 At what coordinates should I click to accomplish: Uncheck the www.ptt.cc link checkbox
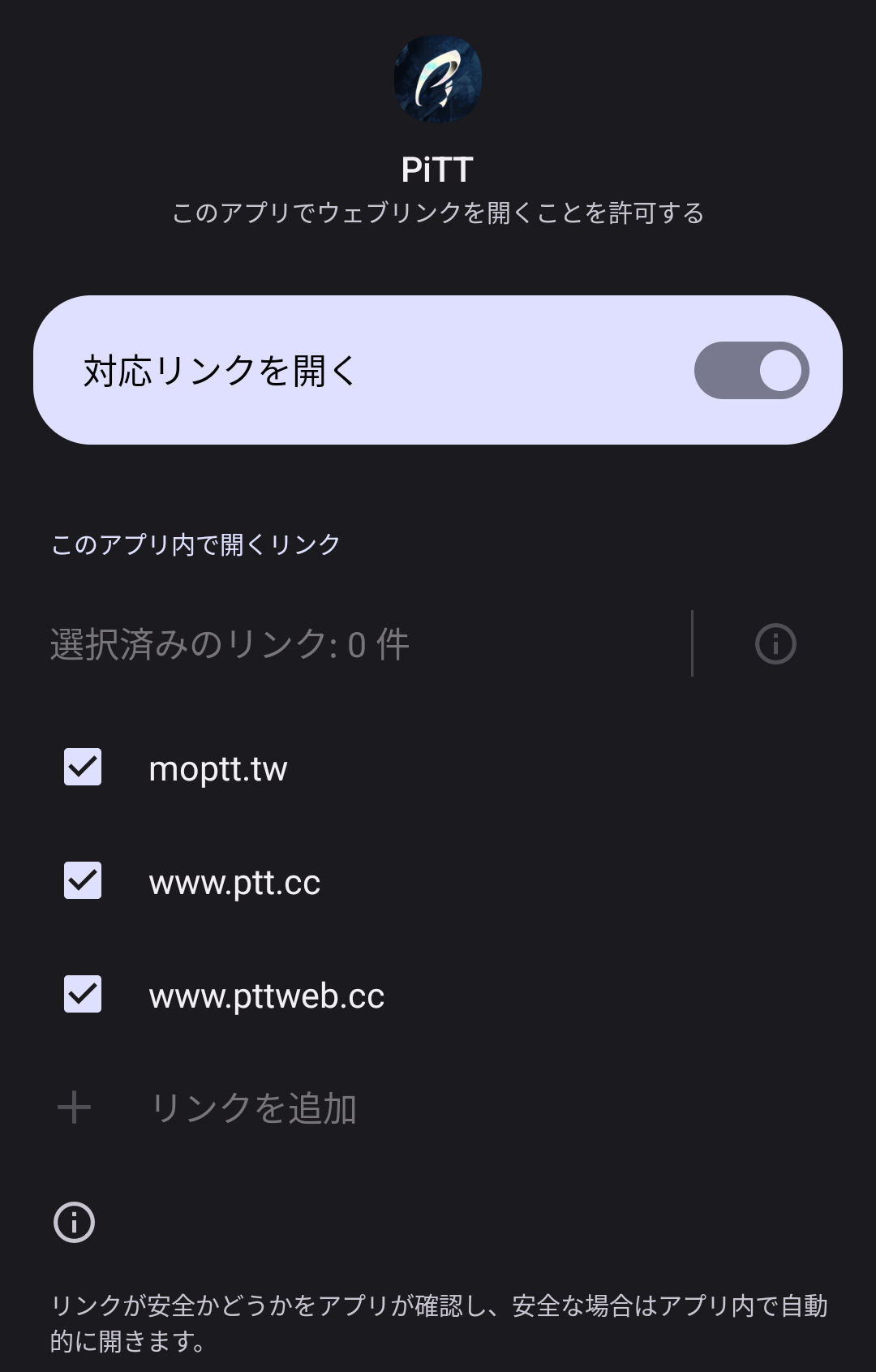tap(83, 881)
